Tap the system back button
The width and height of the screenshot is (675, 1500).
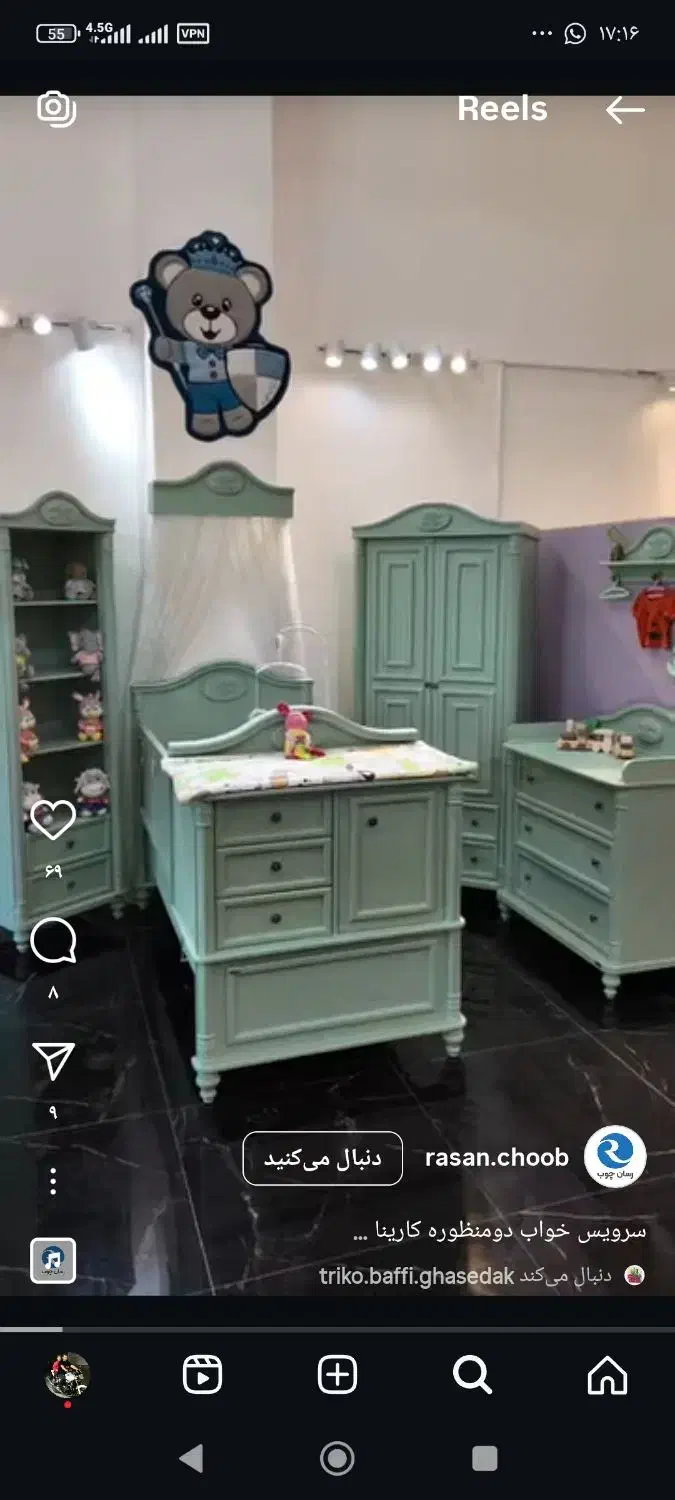191,1458
